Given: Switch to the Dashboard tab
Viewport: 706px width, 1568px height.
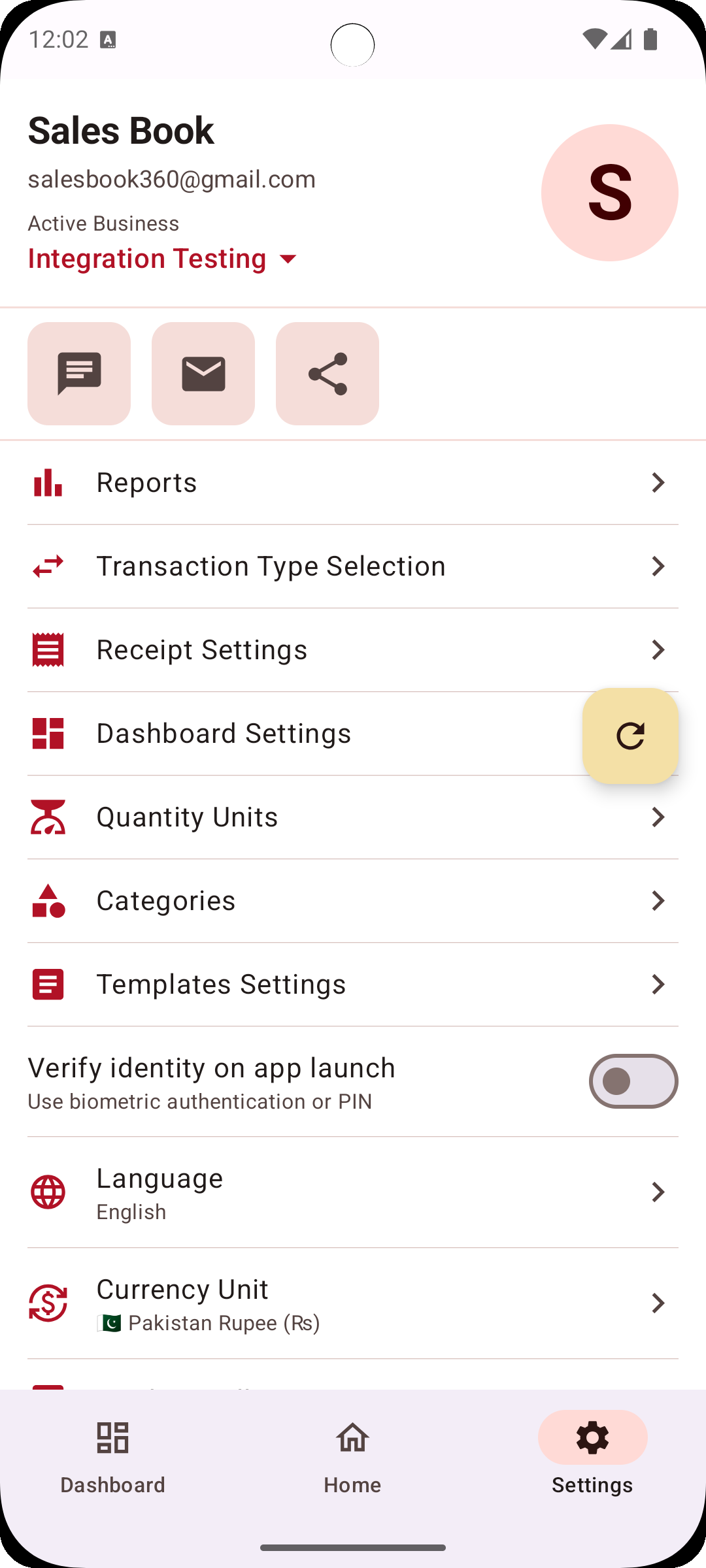Looking at the screenshot, I should [x=112, y=1463].
